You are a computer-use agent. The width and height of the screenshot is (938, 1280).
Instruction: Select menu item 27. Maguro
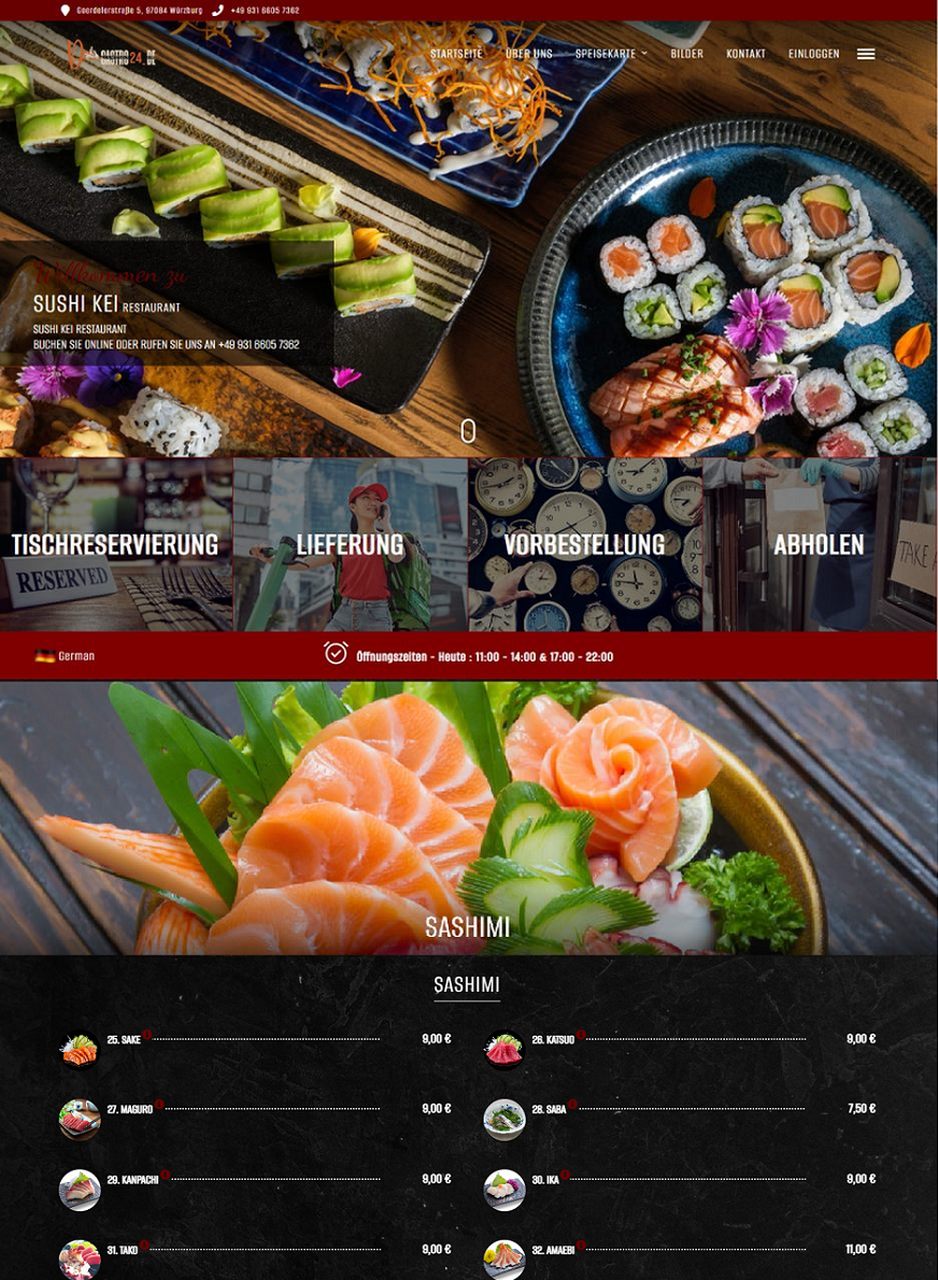(x=130, y=1110)
